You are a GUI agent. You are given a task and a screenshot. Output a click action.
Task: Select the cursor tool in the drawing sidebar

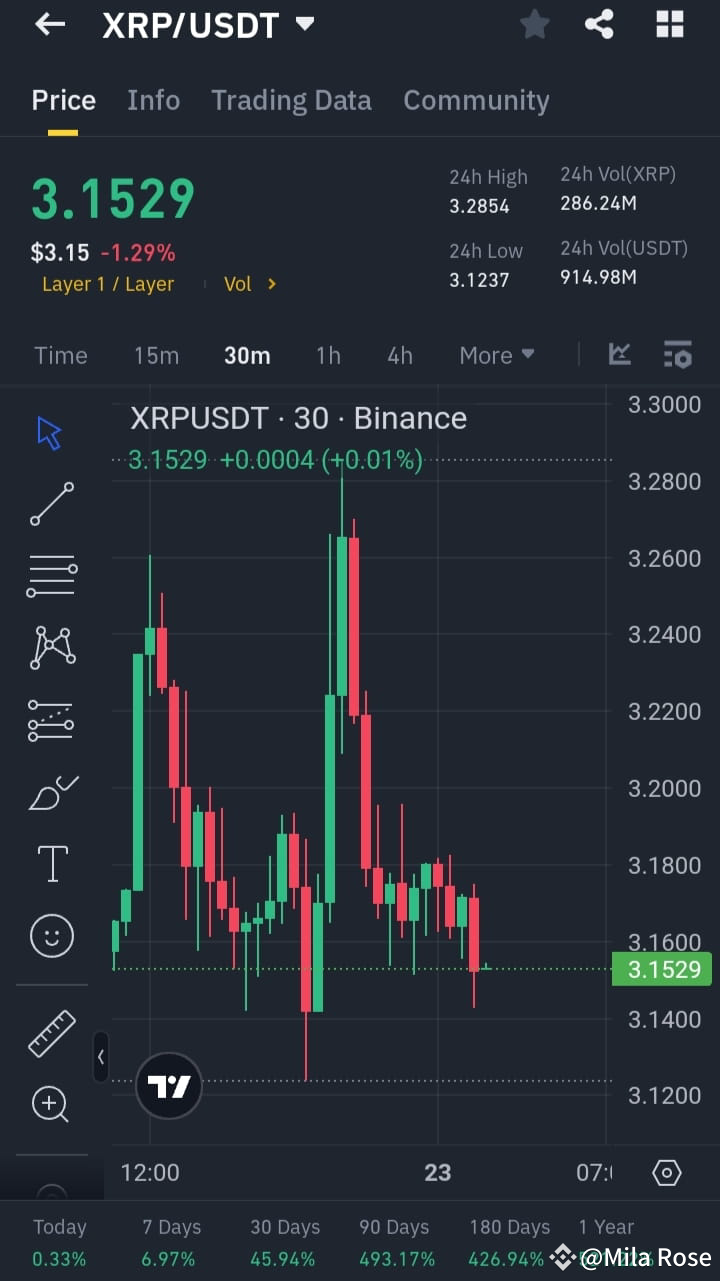(50, 432)
